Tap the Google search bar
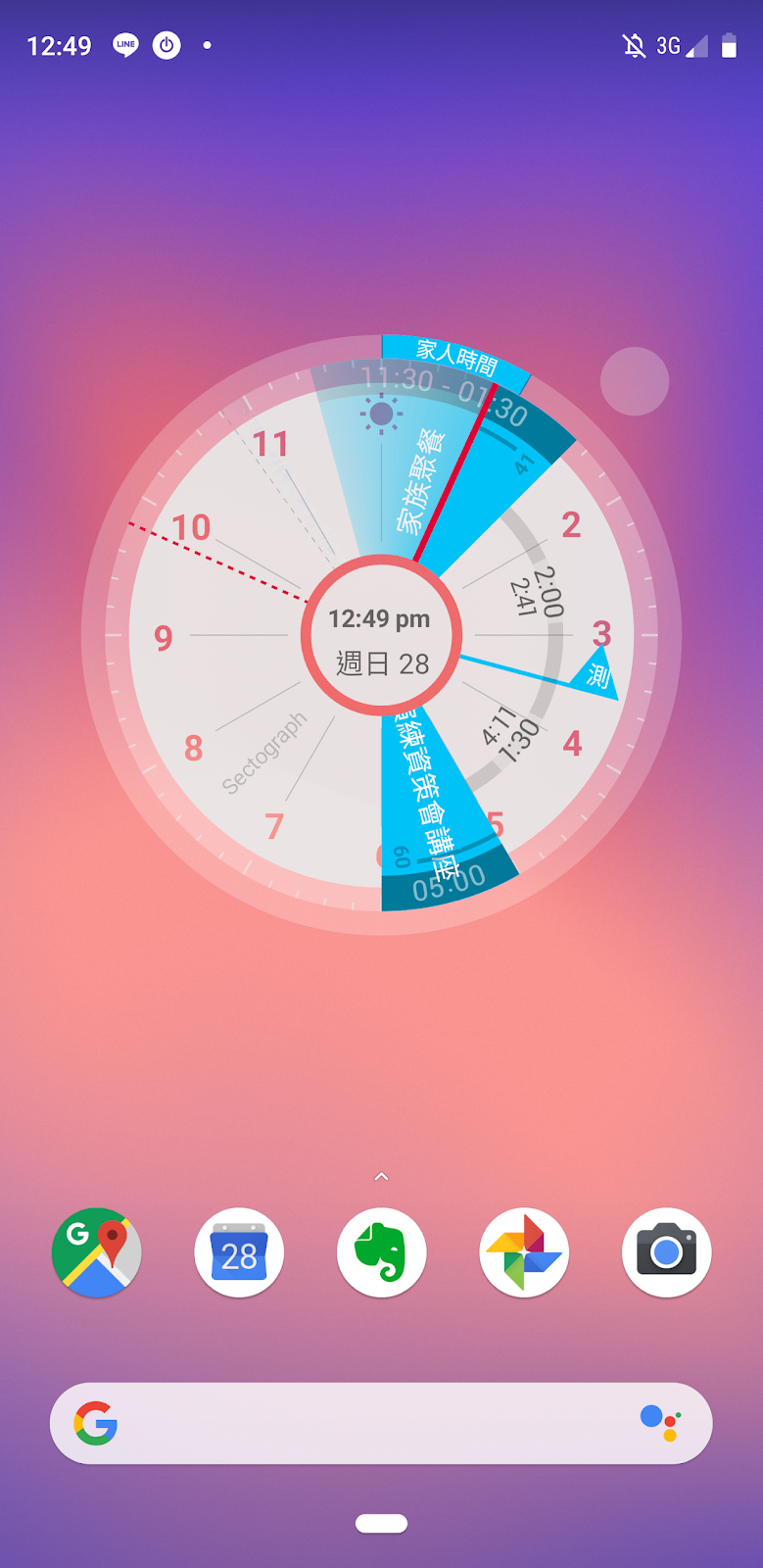763x1568 pixels. pos(372,1423)
